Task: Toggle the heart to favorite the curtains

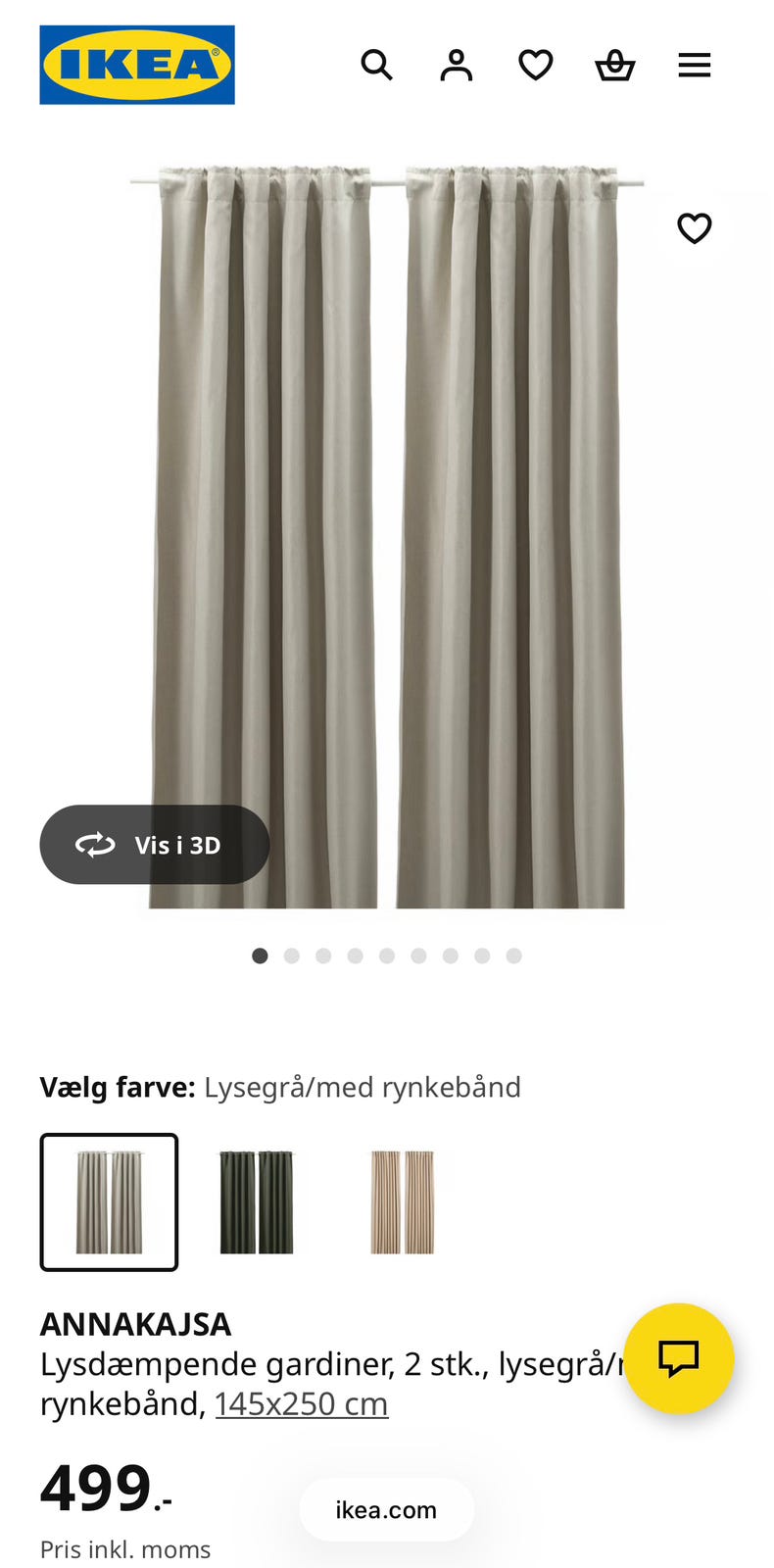Action: point(695,227)
